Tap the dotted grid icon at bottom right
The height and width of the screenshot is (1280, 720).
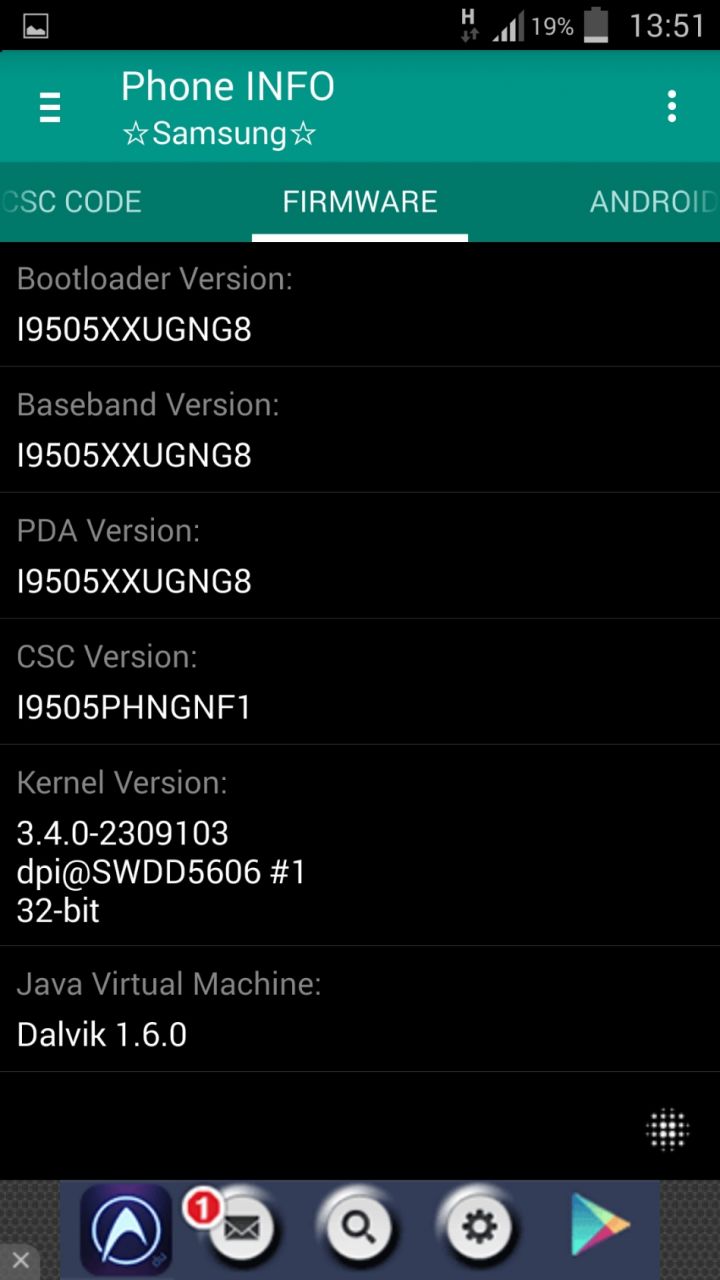click(x=667, y=1130)
